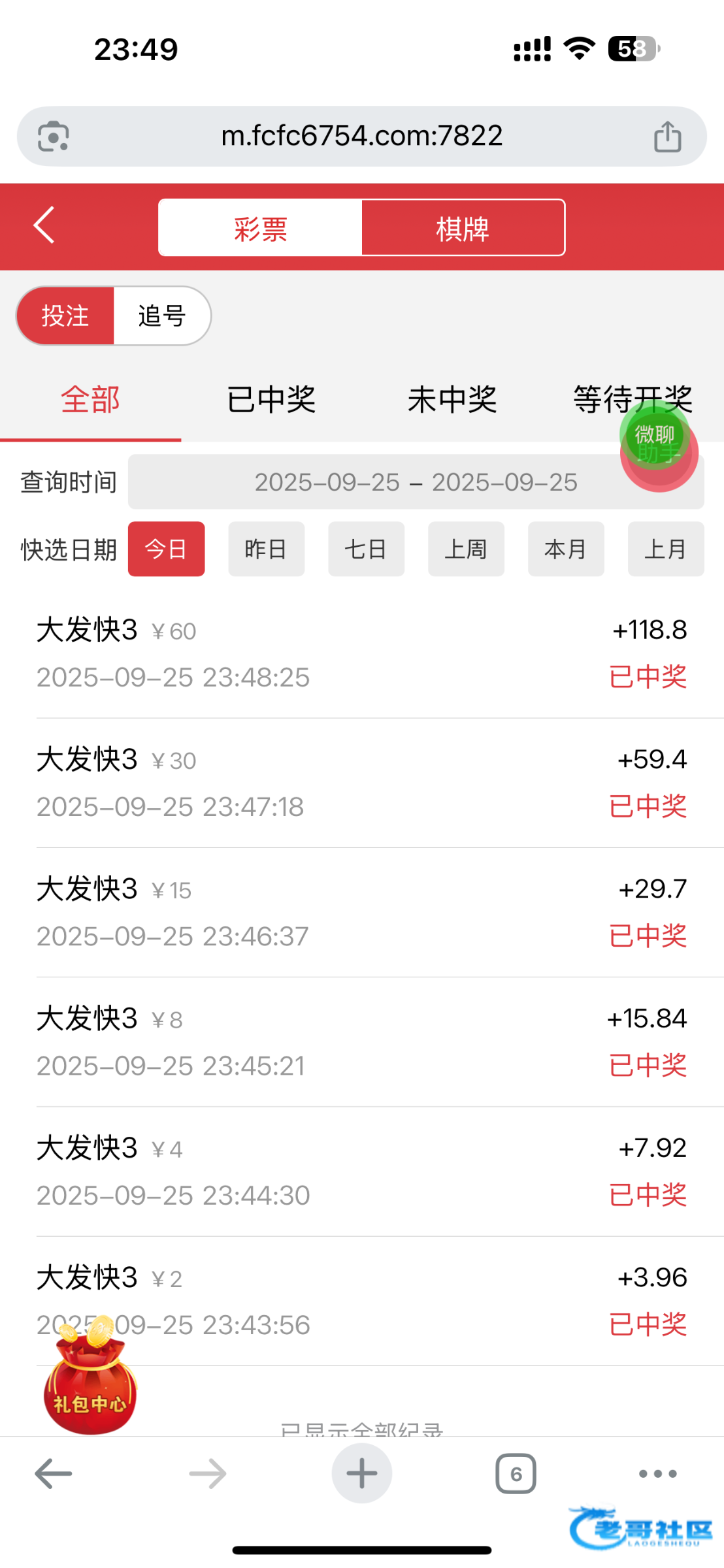This screenshot has height=1568, width=724.
Task: Select the 追号 segment
Action: click(x=161, y=316)
